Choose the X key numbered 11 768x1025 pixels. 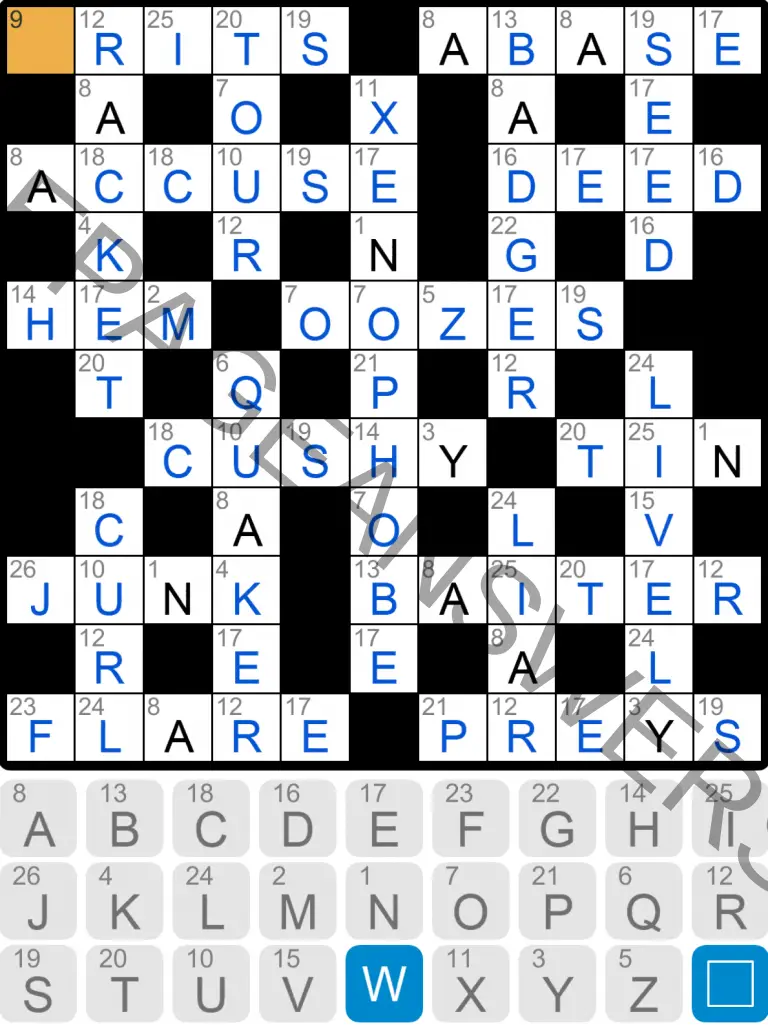point(470,984)
